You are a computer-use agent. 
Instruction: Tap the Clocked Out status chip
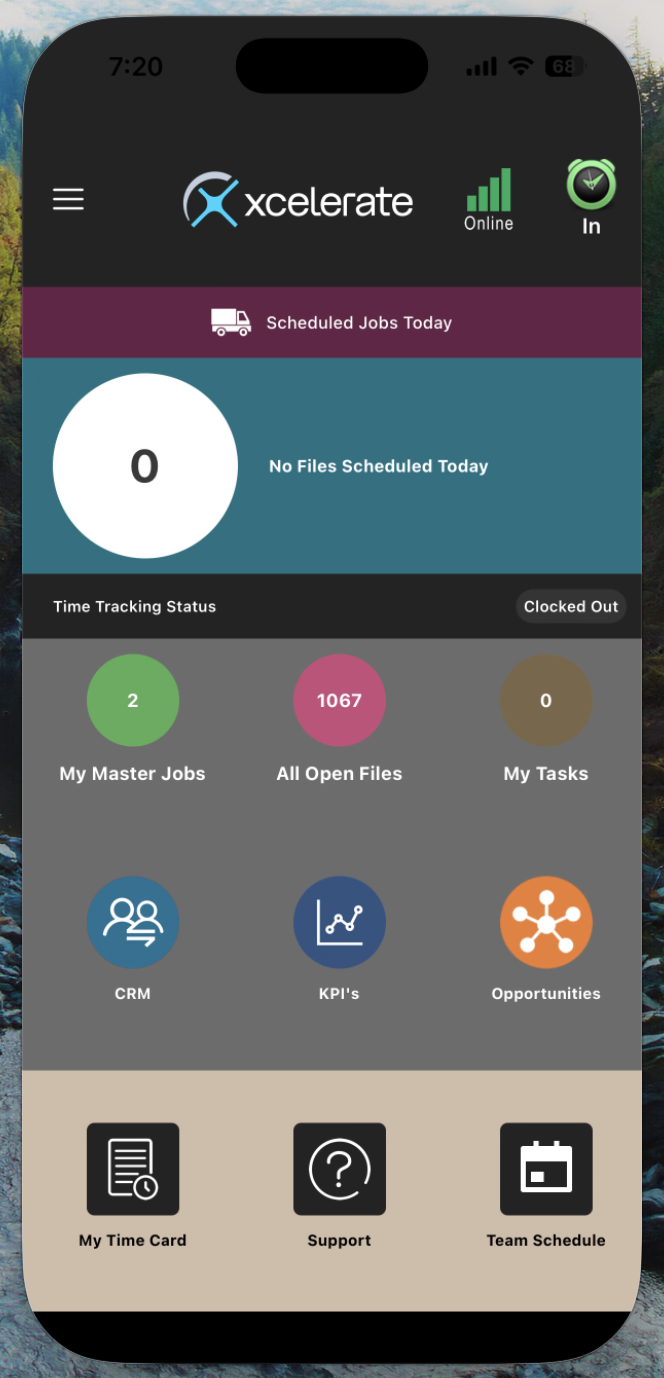coord(571,606)
